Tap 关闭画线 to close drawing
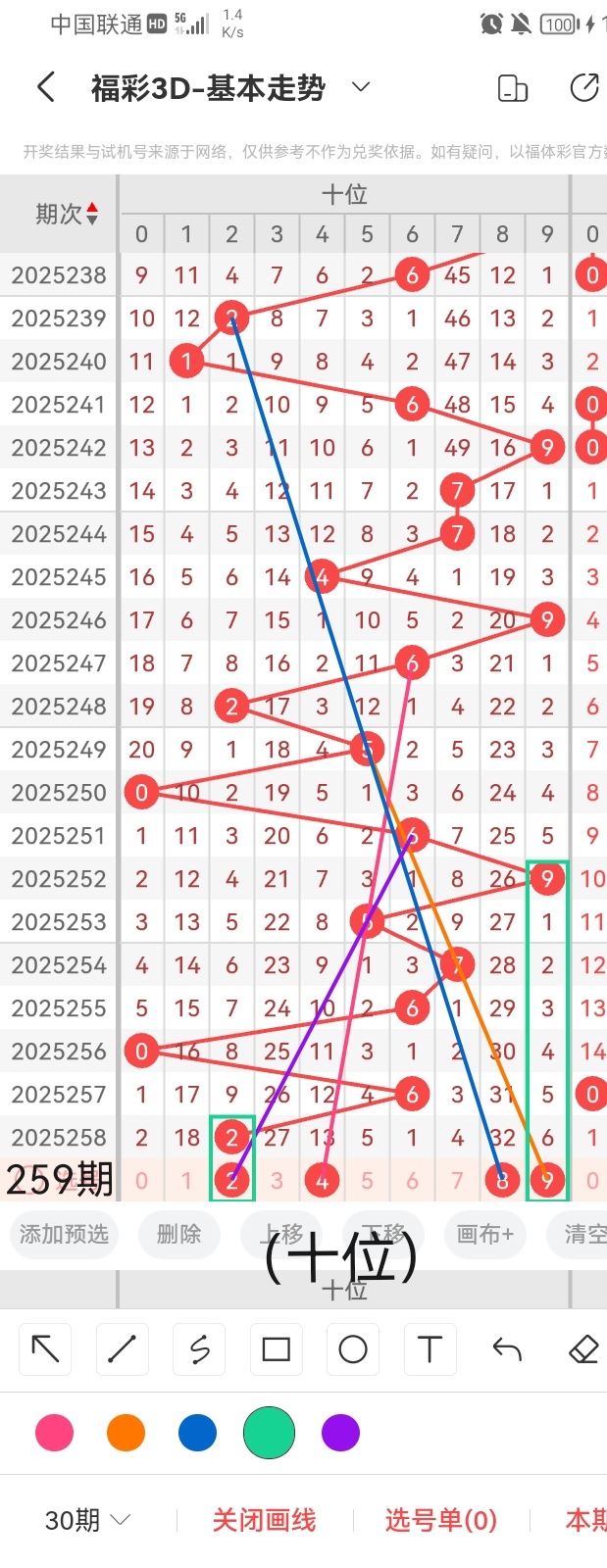The width and height of the screenshot is (607, 1568). point(264,1520)
